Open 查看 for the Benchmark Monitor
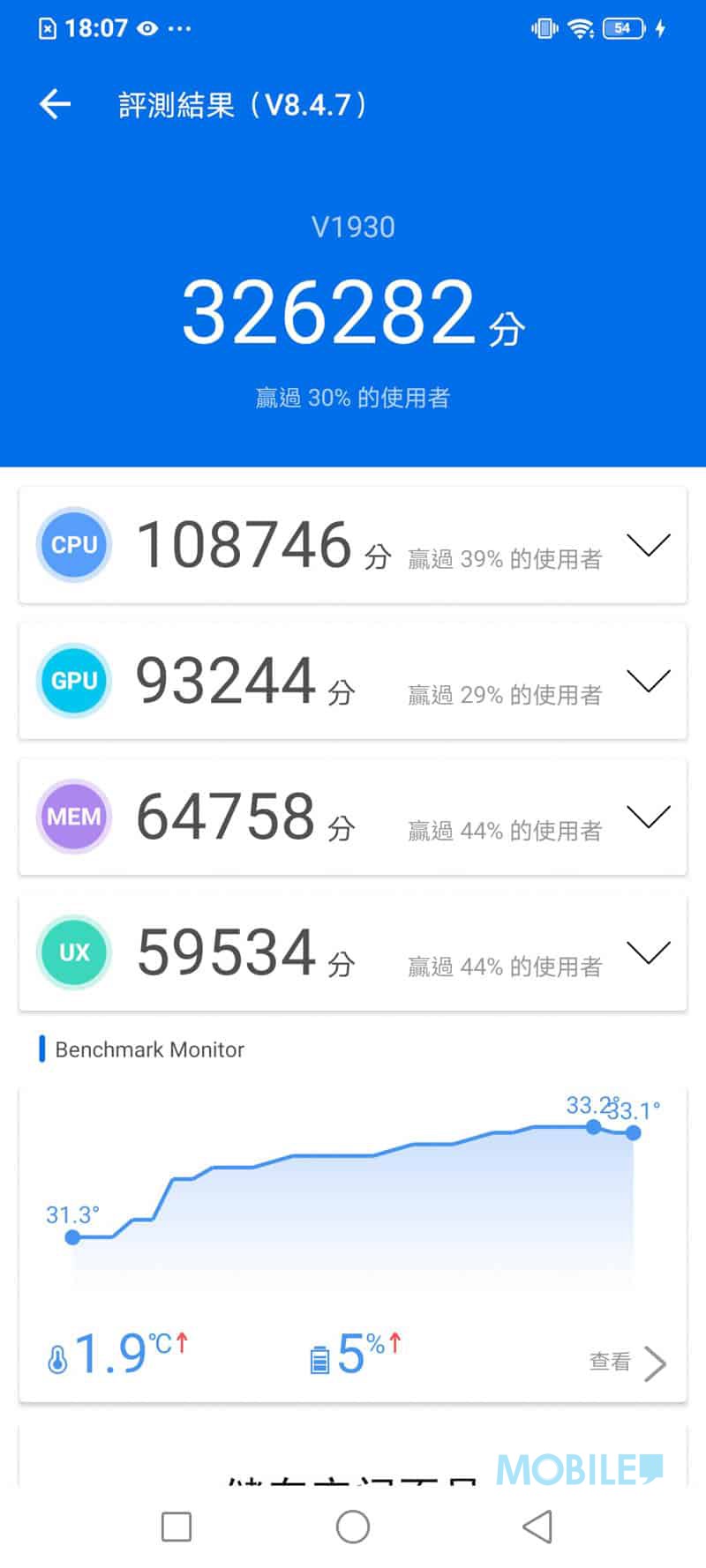This screenshot has width=706, height=1568. click(627, 1363)
